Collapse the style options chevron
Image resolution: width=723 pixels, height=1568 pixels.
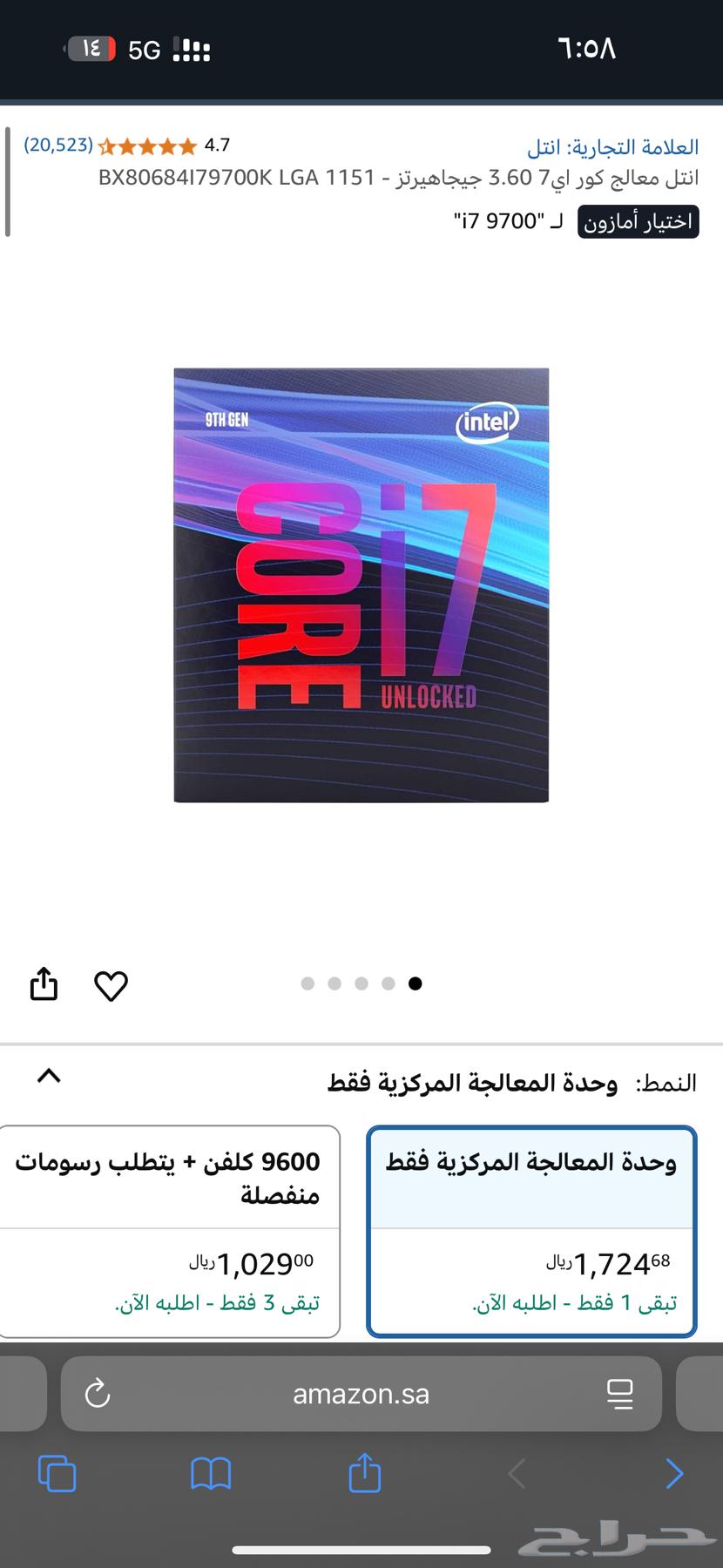click(49, 1077)
